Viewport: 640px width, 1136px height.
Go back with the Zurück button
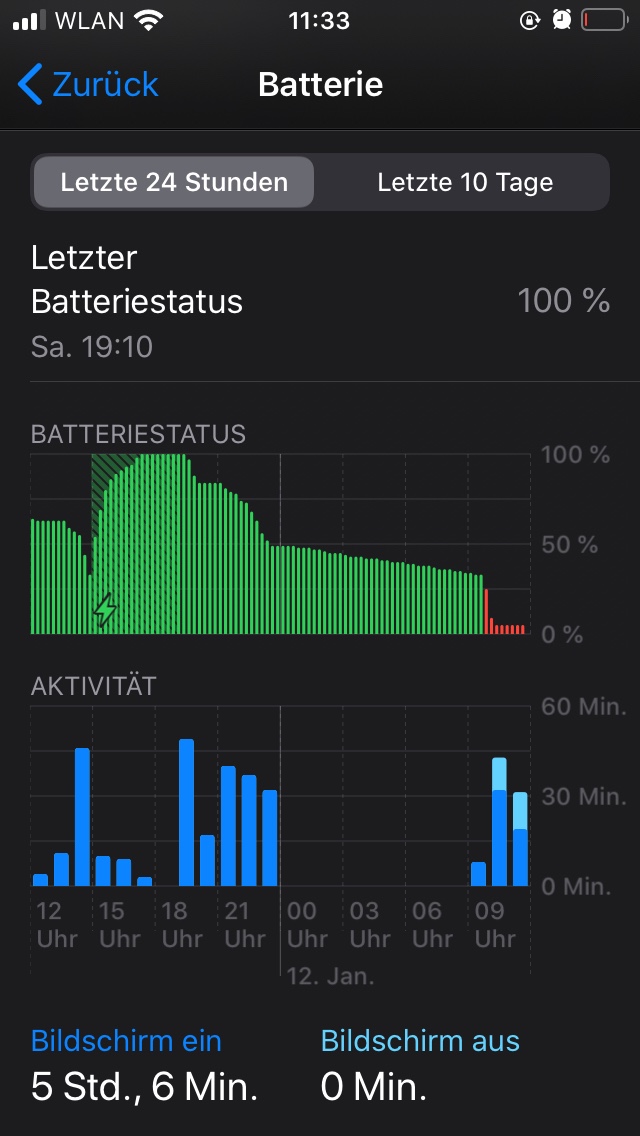[x=88, y=84]
